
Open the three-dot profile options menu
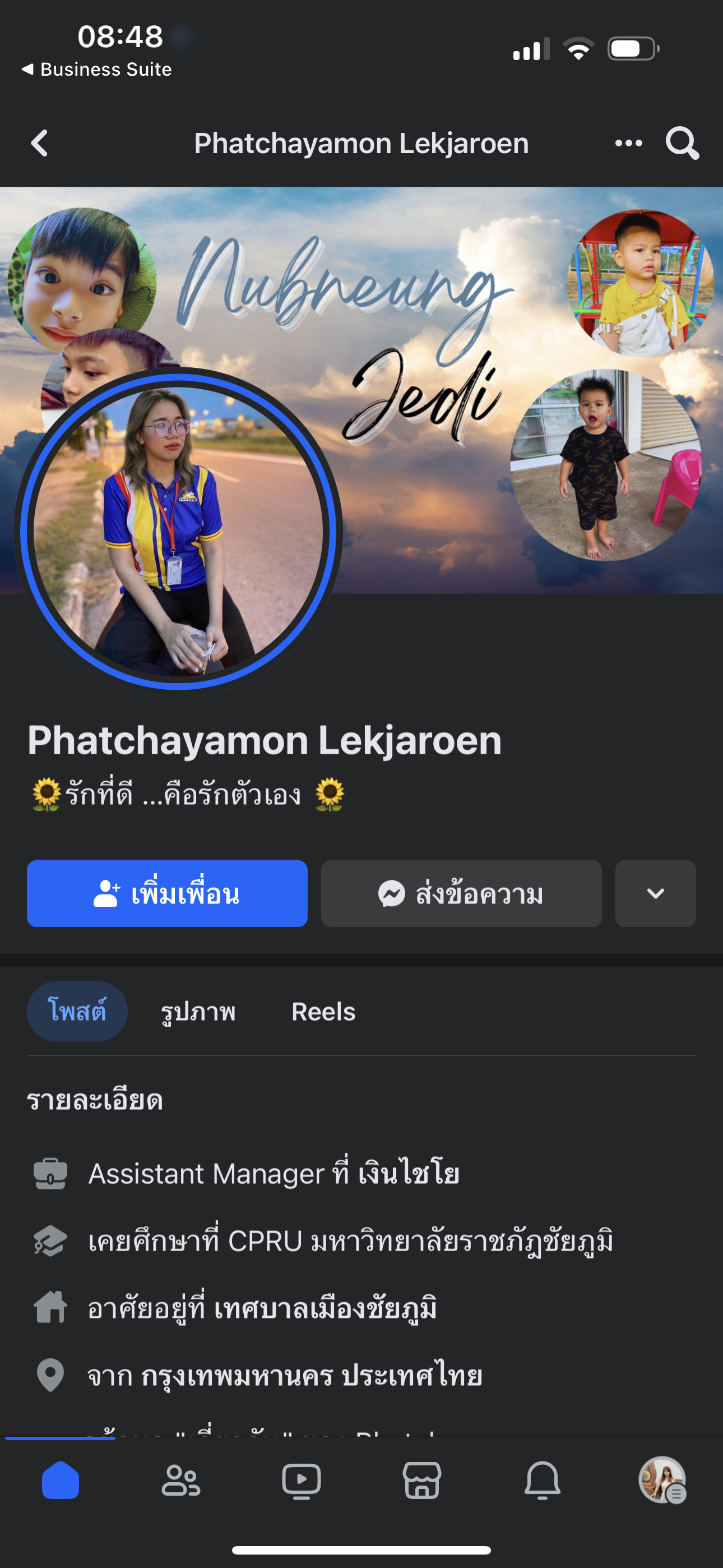coord(628,144)
